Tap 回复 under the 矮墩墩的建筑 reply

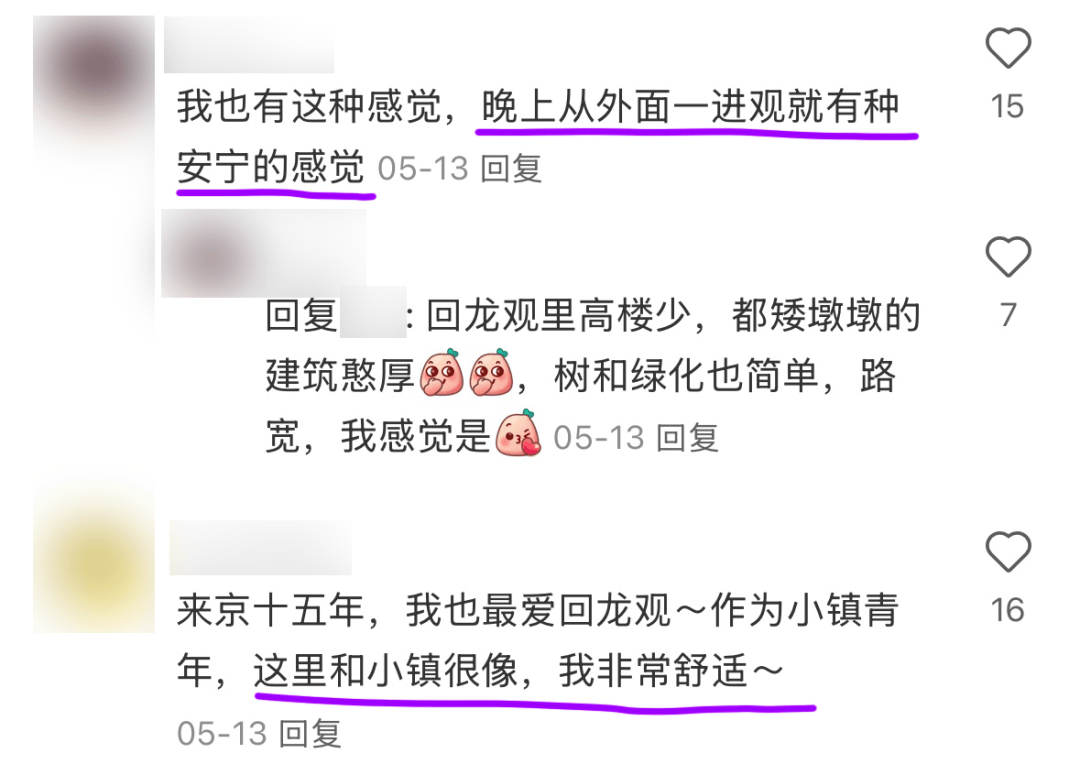pyautogui.click(x=688, y=437)
